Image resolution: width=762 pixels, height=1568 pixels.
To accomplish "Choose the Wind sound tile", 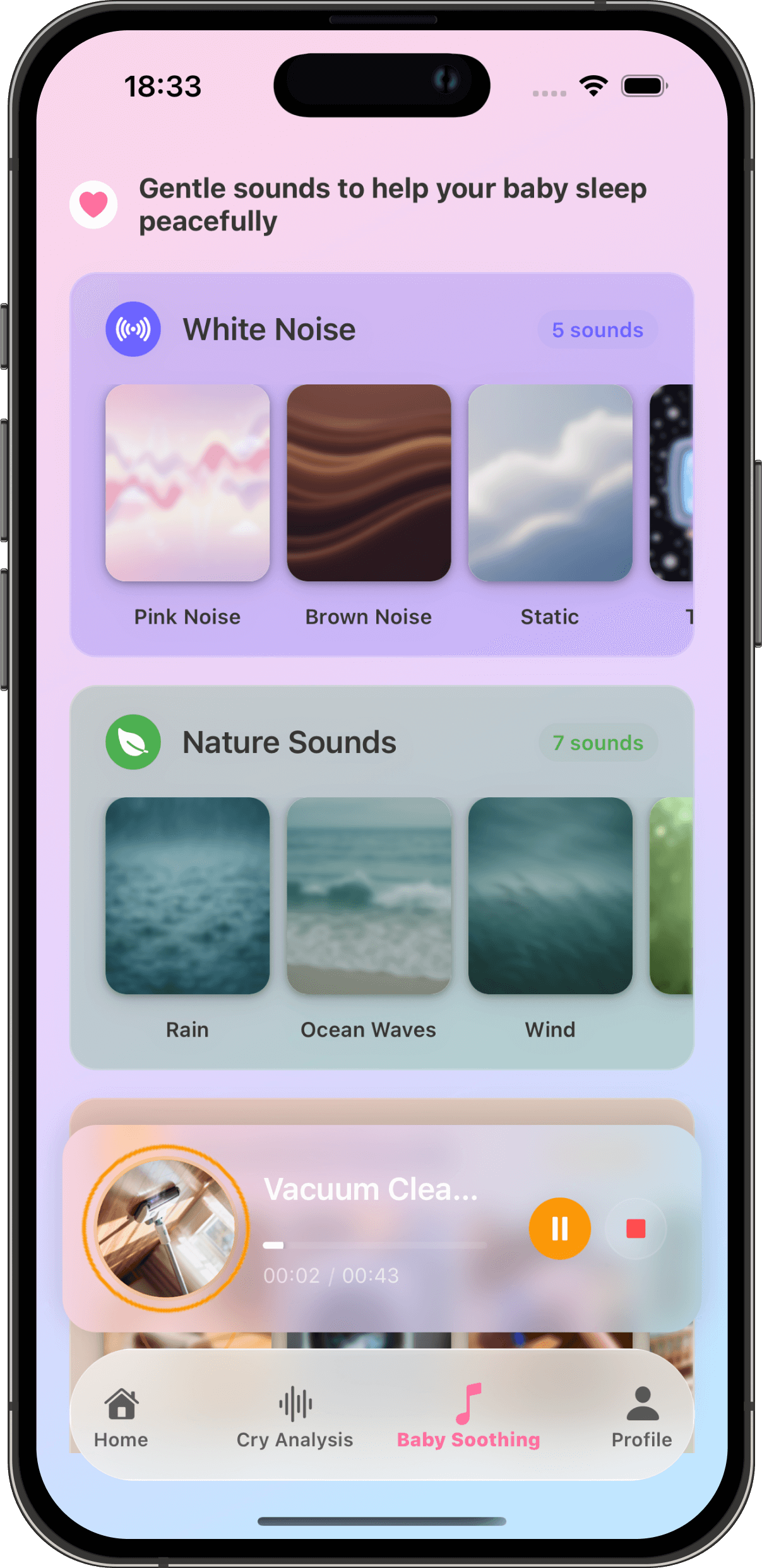I will coord(550,895).
